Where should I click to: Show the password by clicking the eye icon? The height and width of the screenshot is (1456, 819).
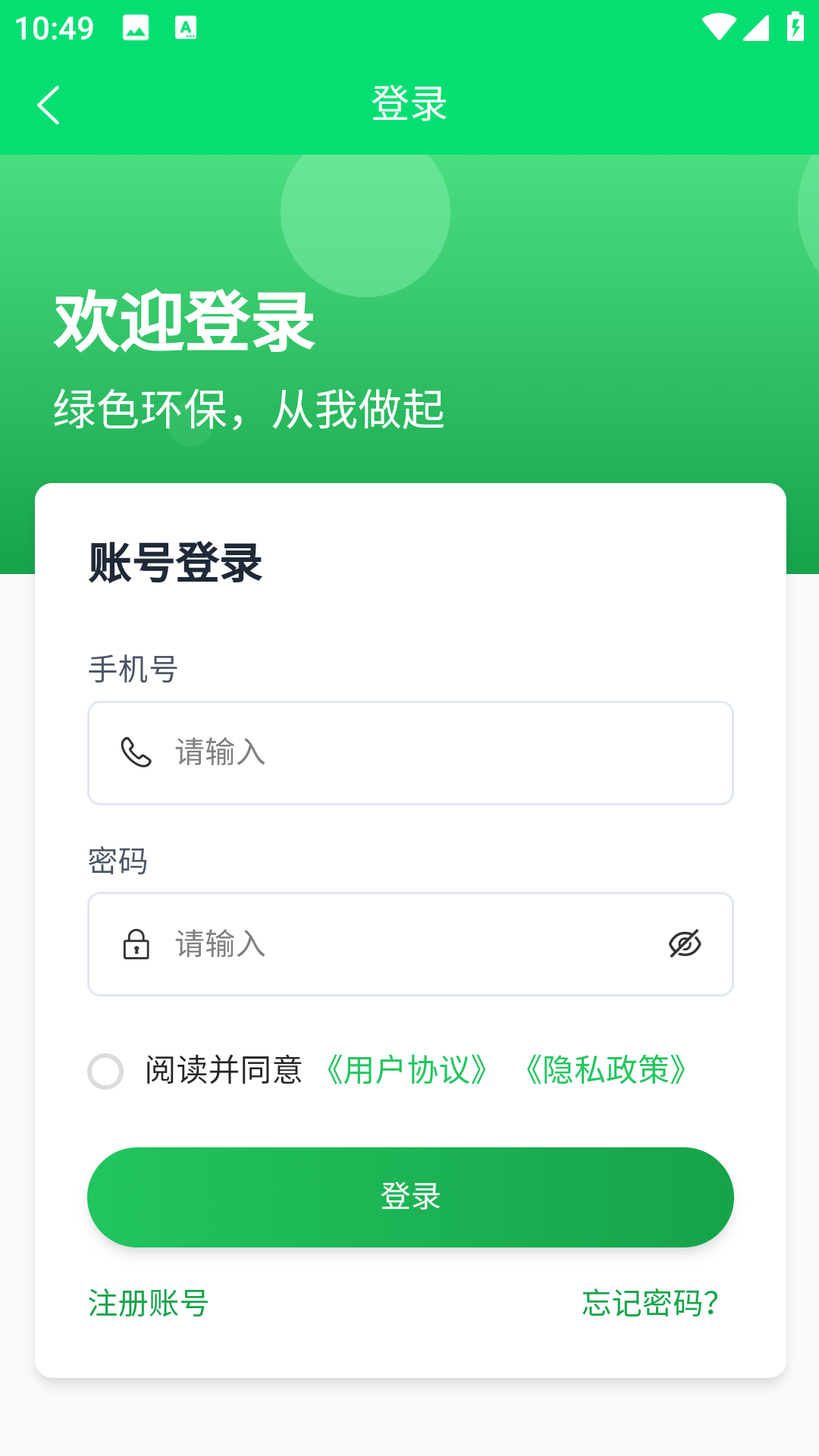685,944
